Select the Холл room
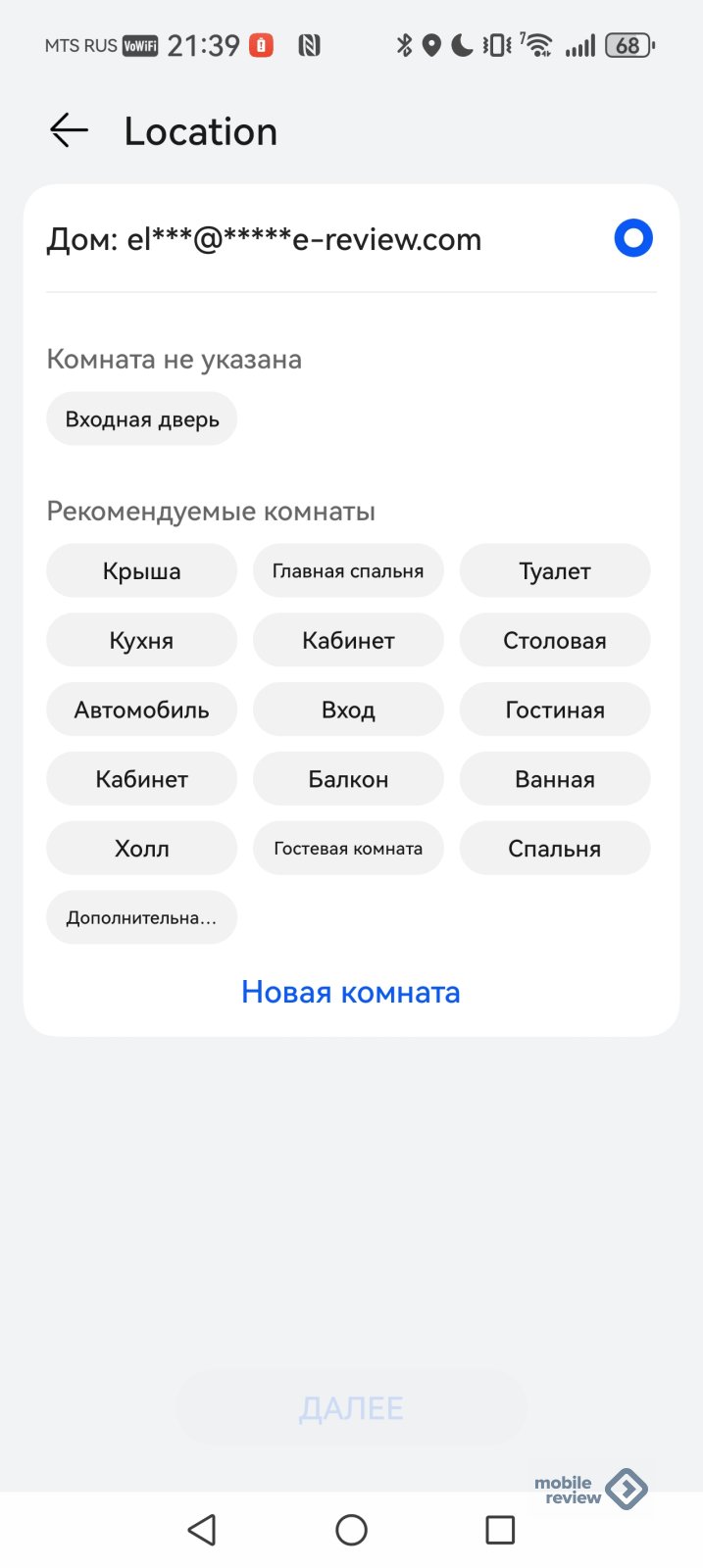The width and height of the screenshot is (703, 1568). pos(142,849)
